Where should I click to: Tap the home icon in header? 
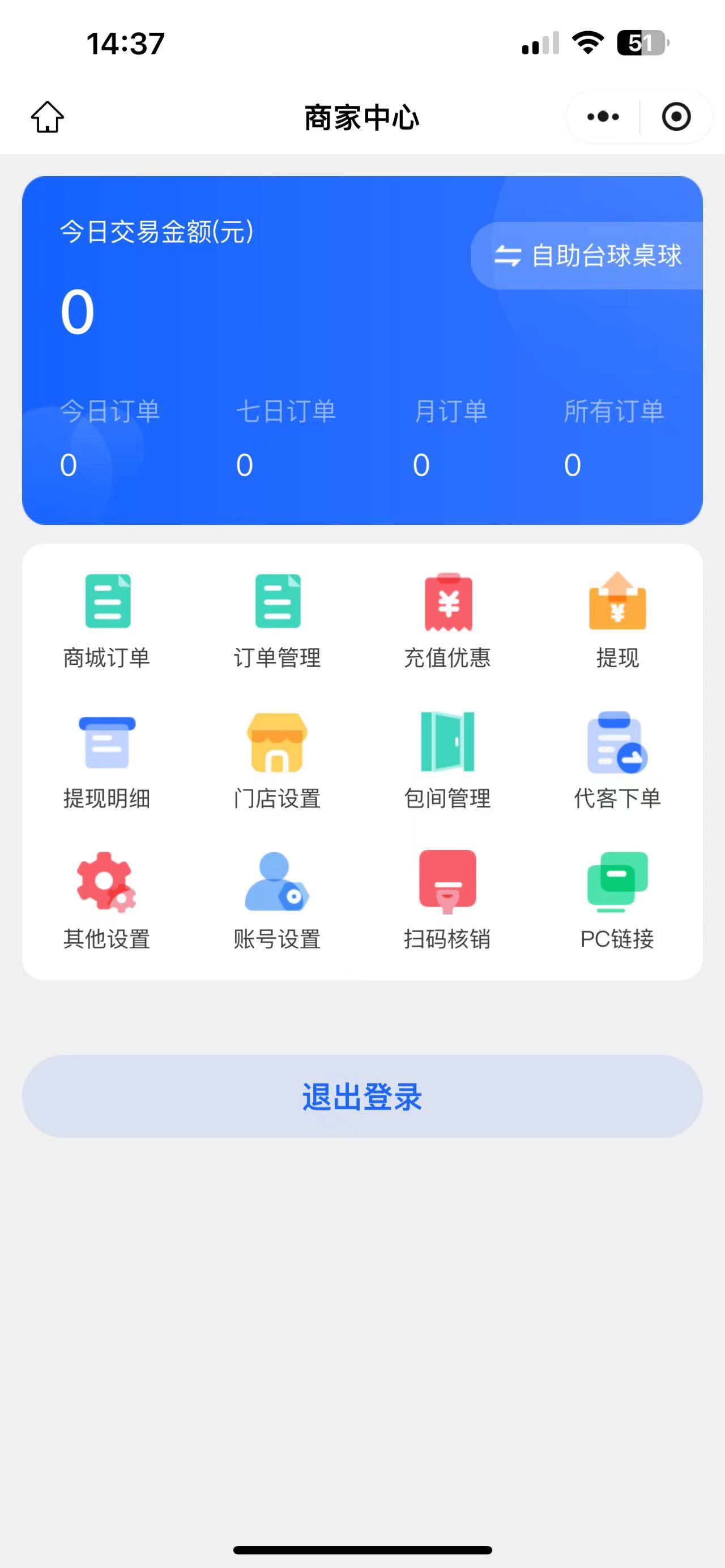(x=48, y=117)
